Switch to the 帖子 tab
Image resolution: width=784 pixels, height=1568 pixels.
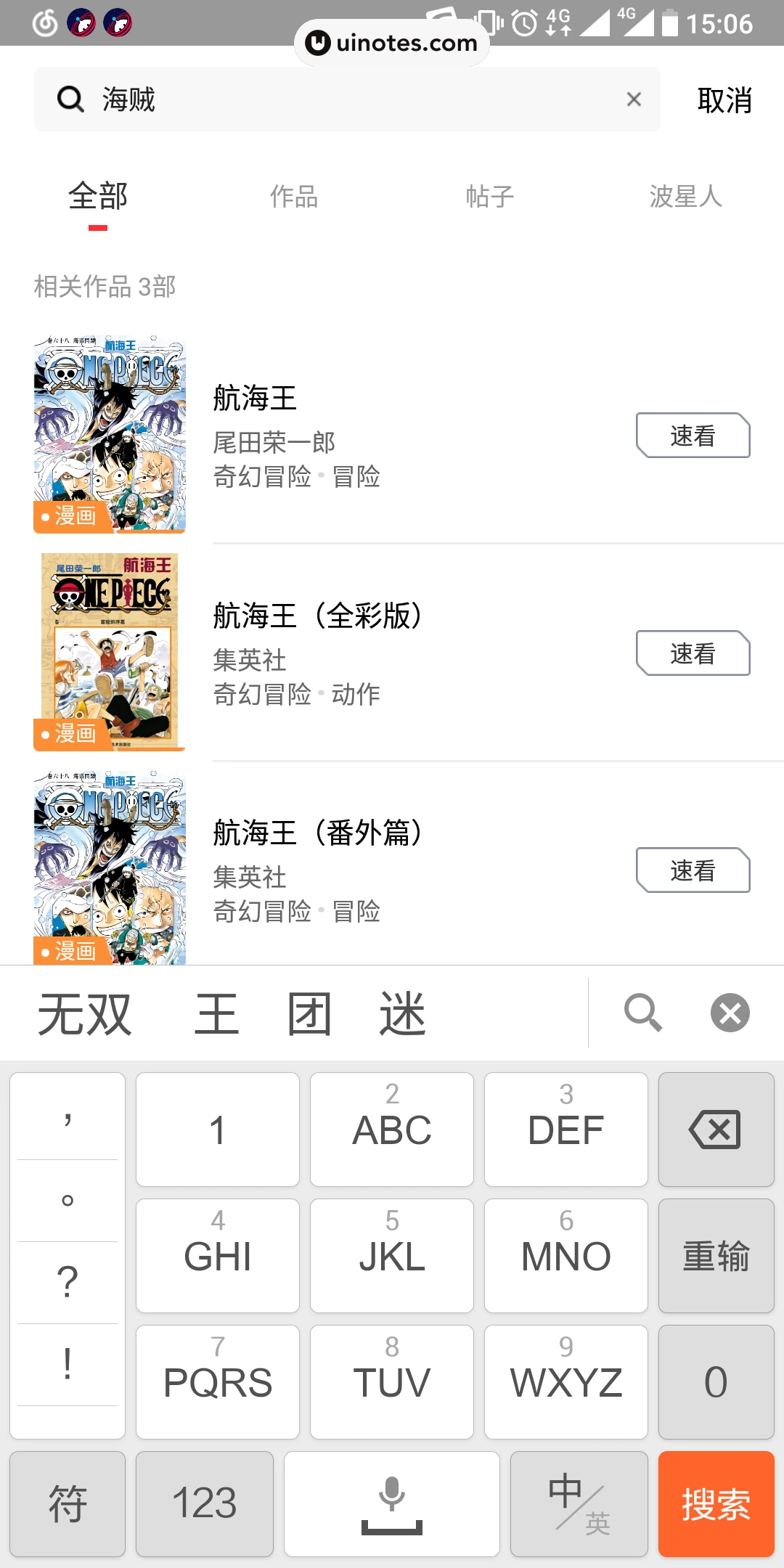(x=490, y=197)
